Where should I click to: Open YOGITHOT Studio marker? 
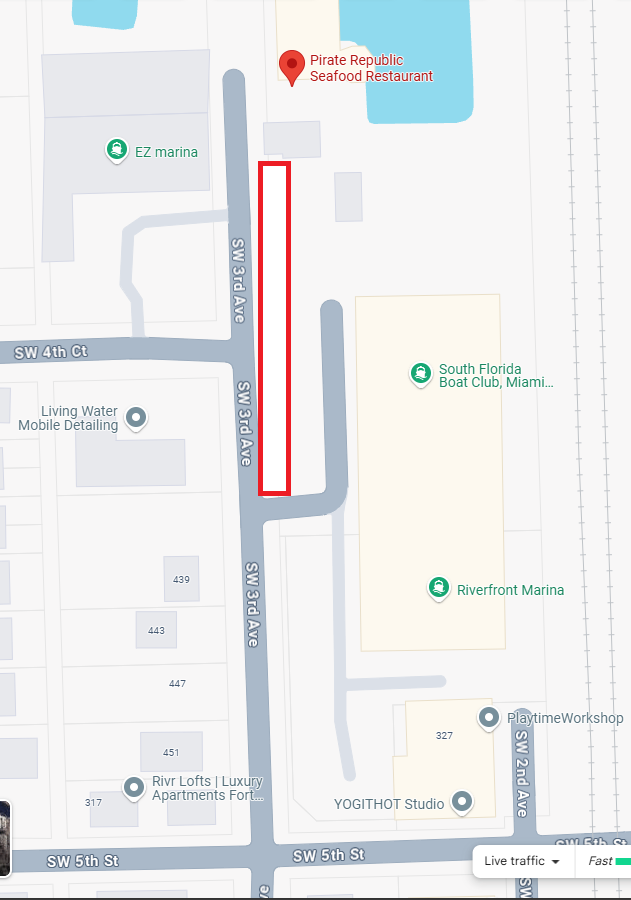point(462,802)
